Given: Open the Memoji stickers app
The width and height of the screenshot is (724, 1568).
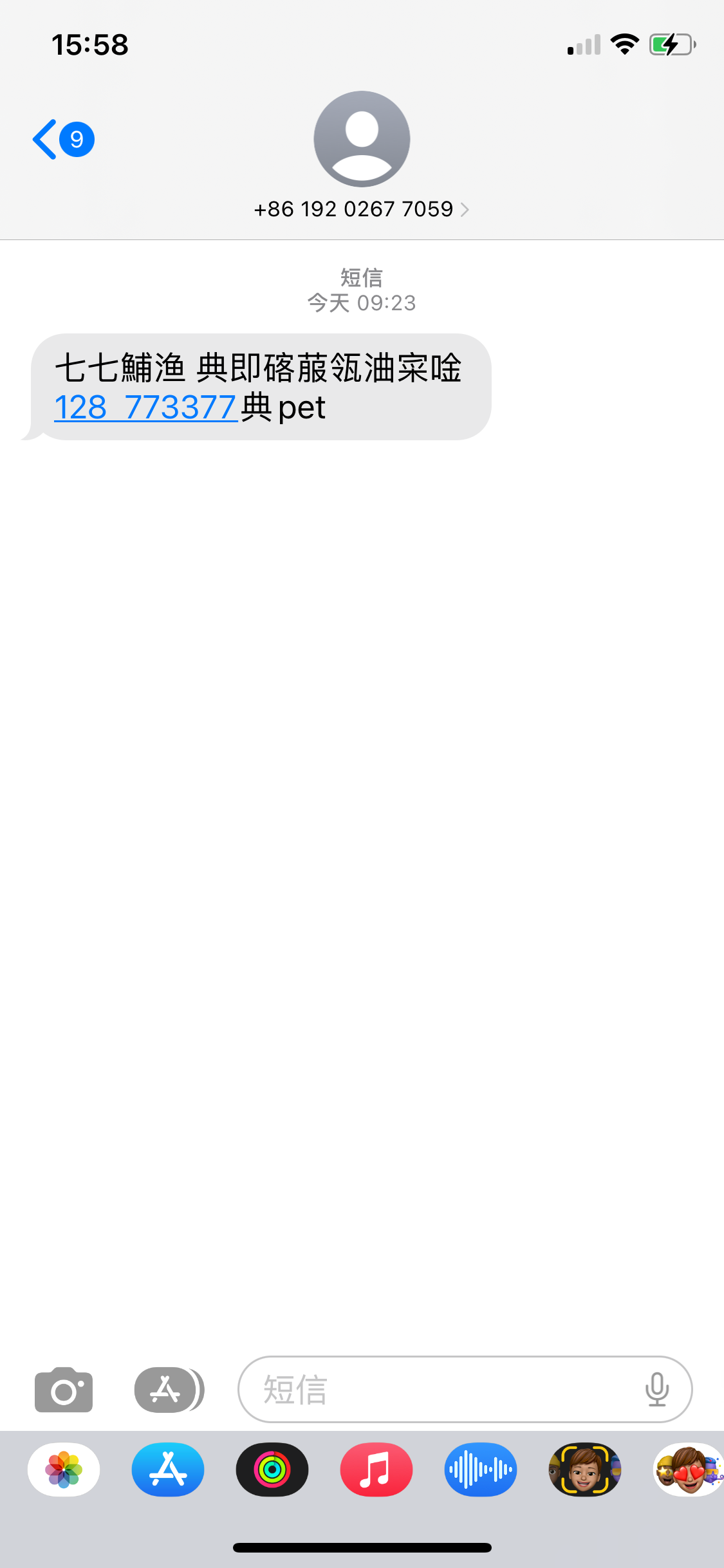Looking at the screenshot, I should coord(689,1470).
